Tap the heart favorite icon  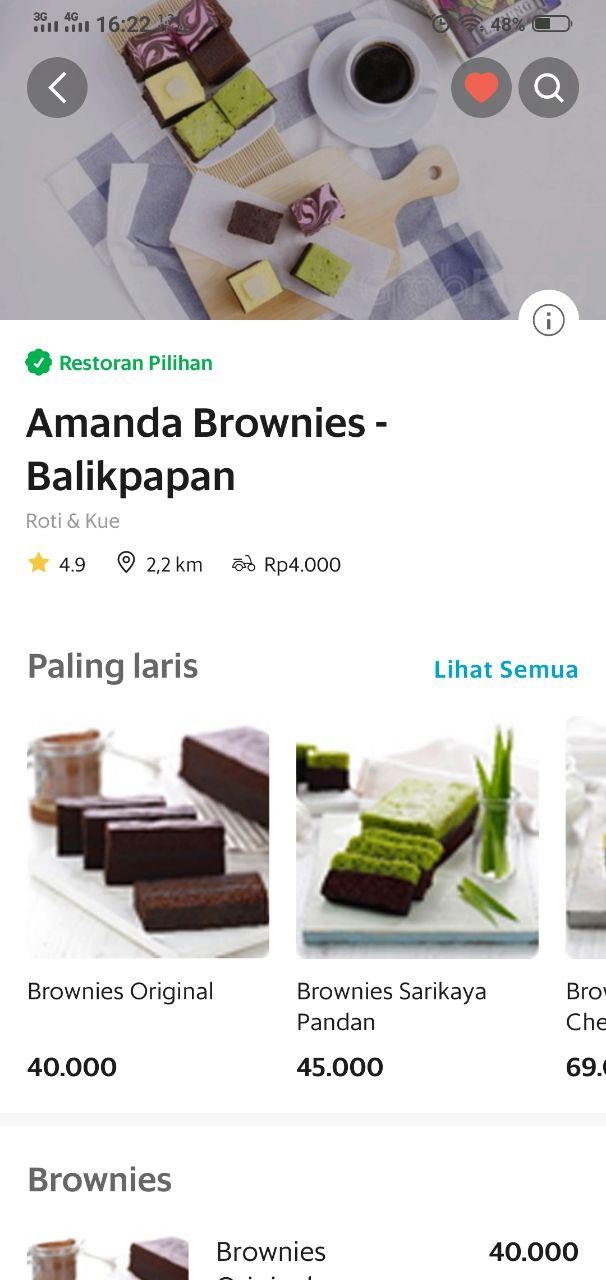[x=481, y=88]
